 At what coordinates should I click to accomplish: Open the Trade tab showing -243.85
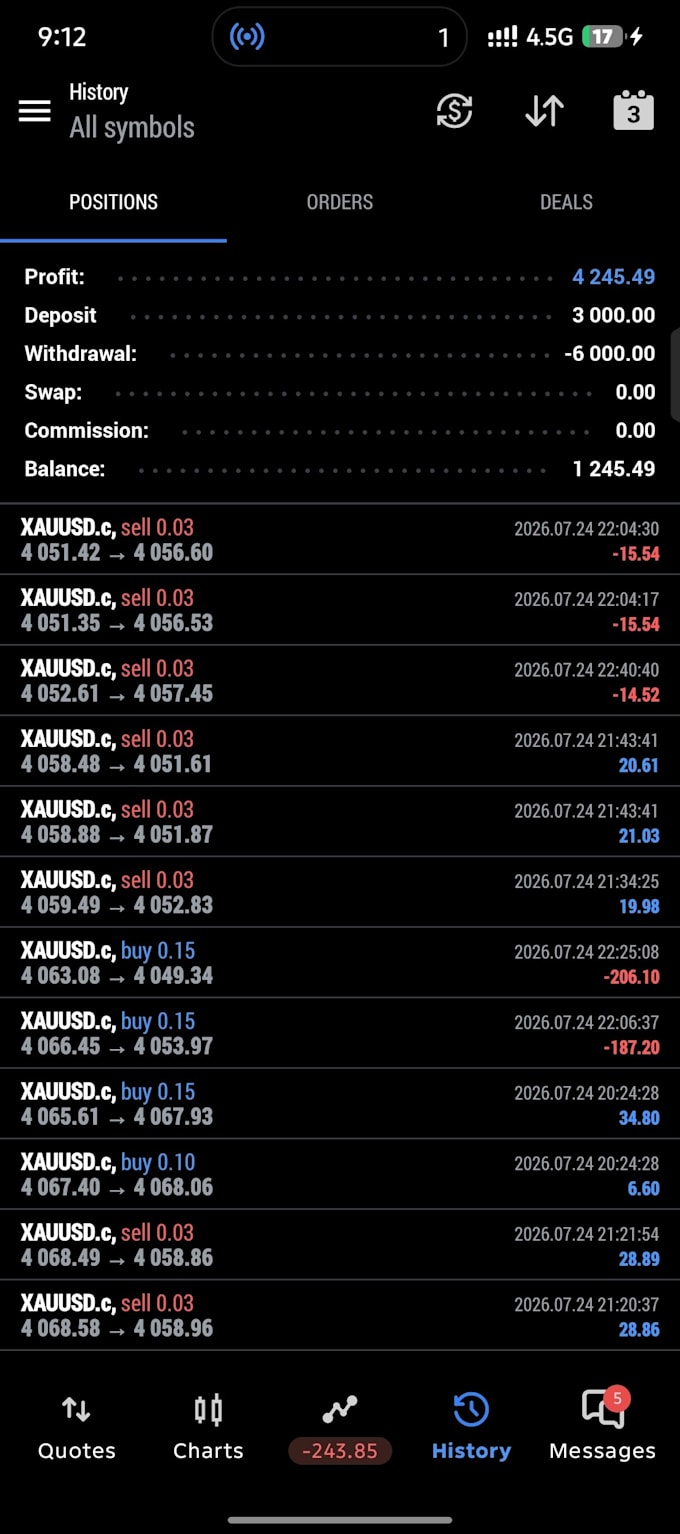(x=340, y=1429)
